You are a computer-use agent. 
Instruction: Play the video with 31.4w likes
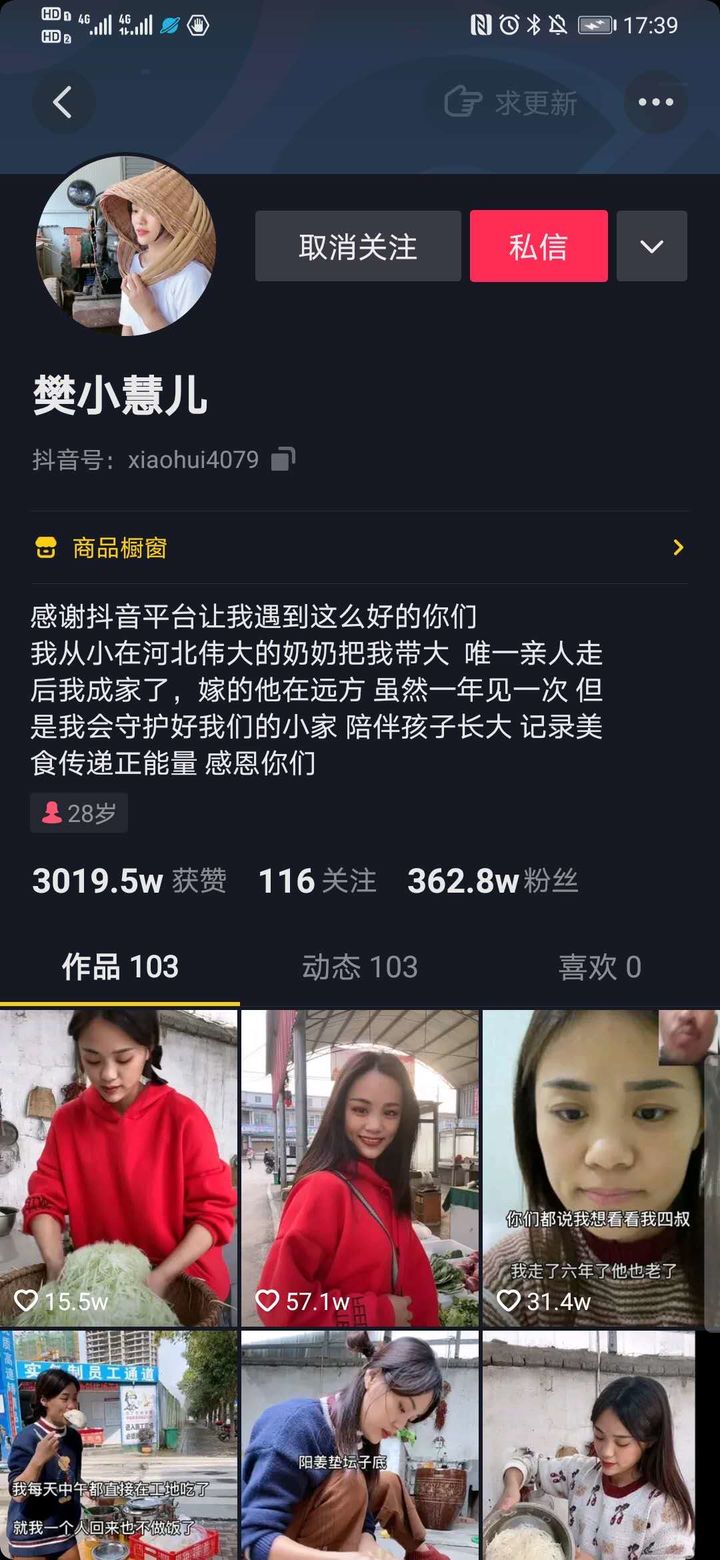(x=600, y=1168)
